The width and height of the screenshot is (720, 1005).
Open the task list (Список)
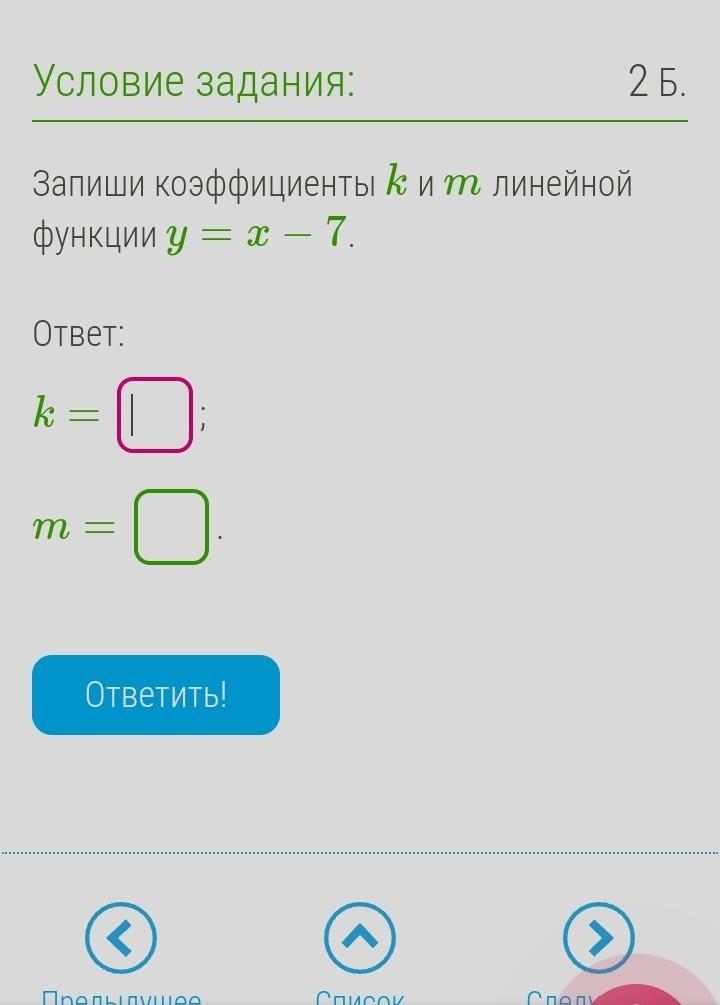[x=360, y=938]
